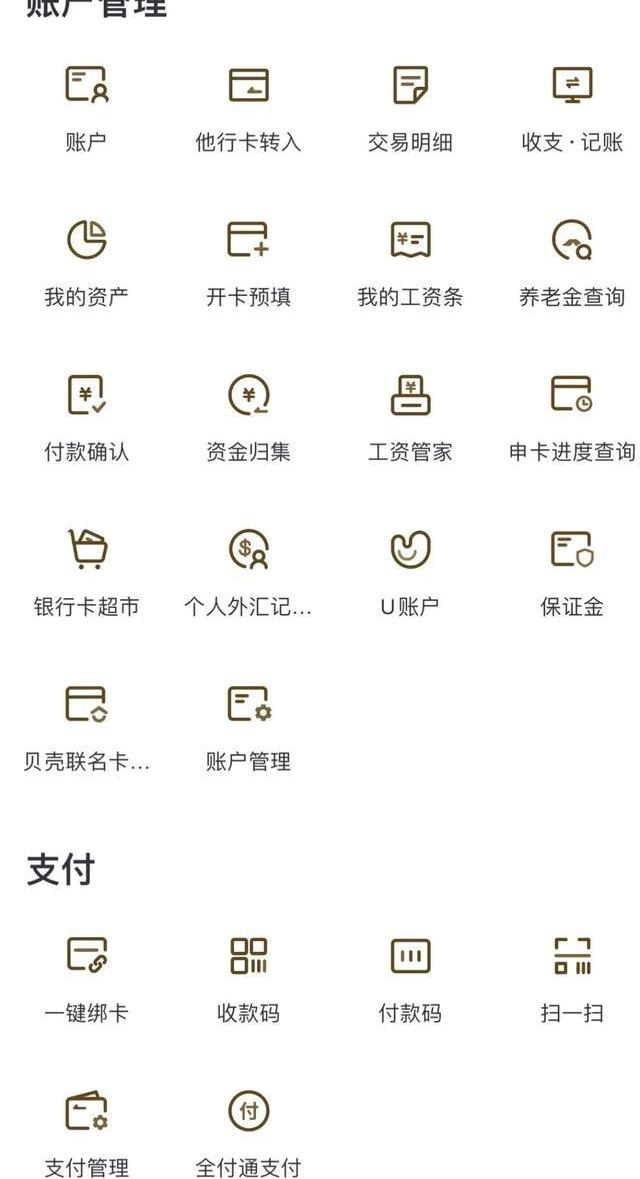Check 我的资产 overview
The image size is (640, 1179).
point(86,263)
